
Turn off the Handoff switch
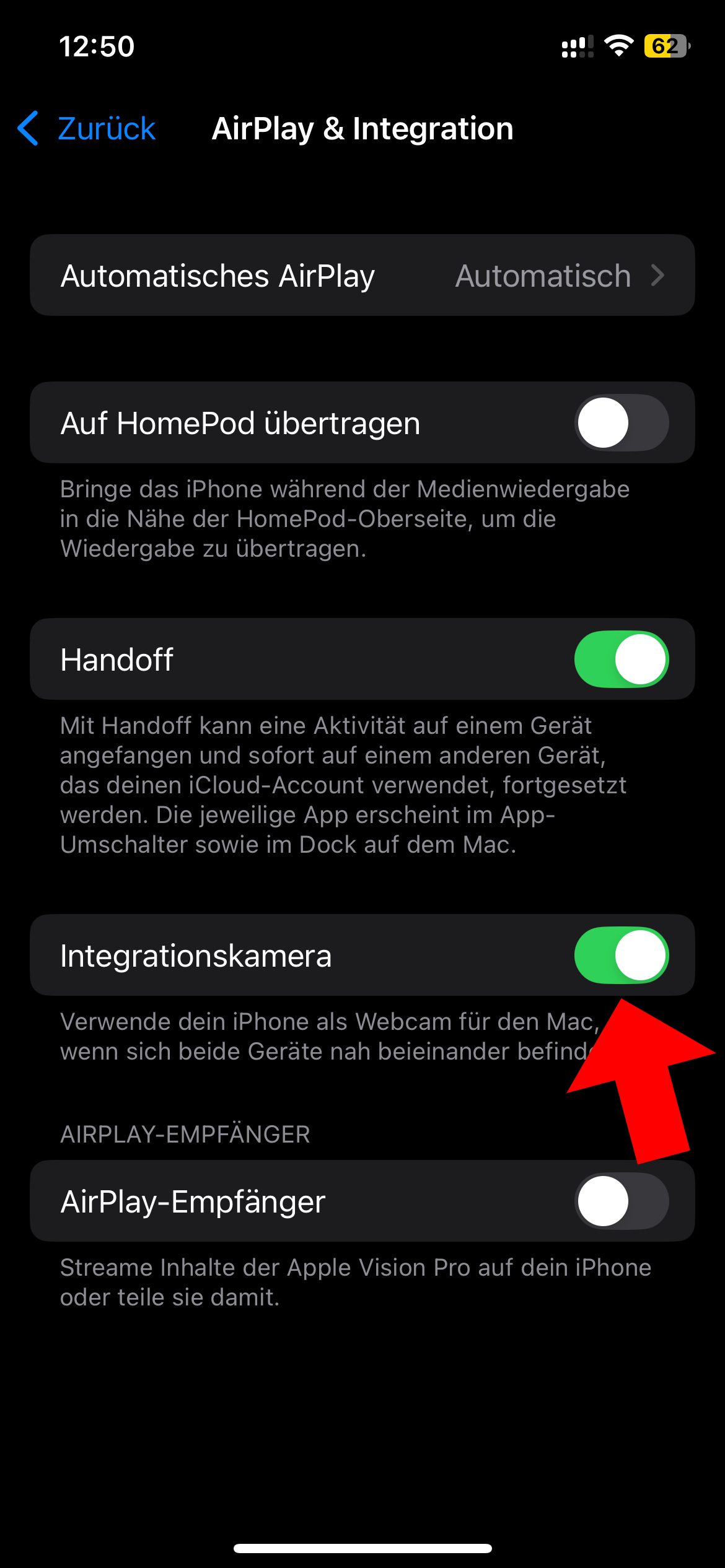point(622,660)
